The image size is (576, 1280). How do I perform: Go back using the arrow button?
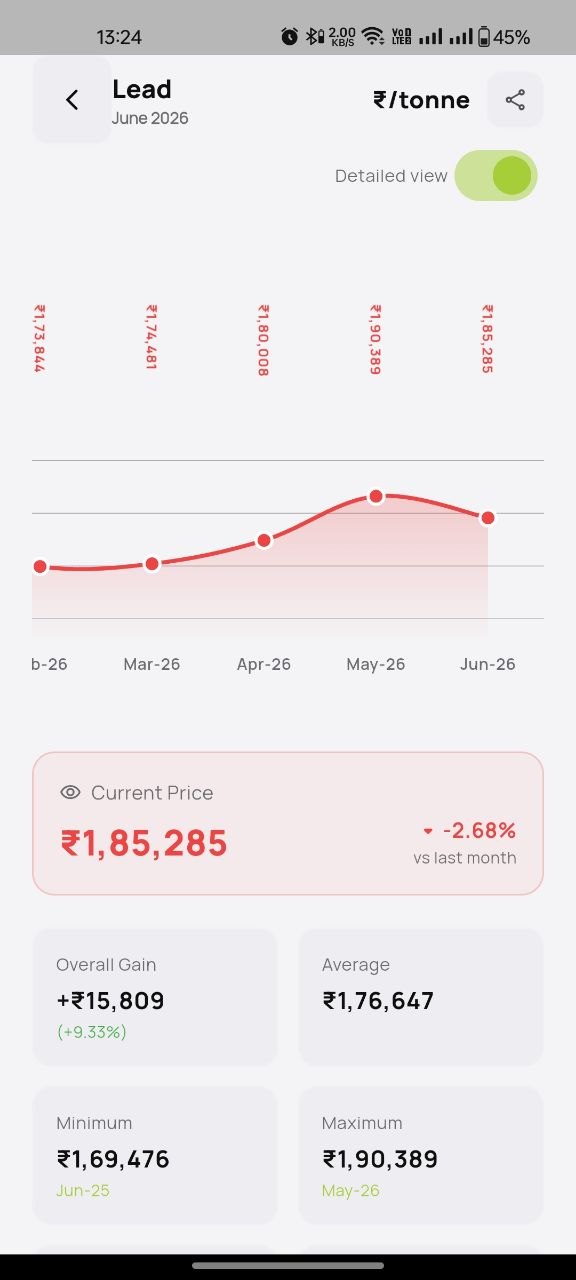coord(72,100)
